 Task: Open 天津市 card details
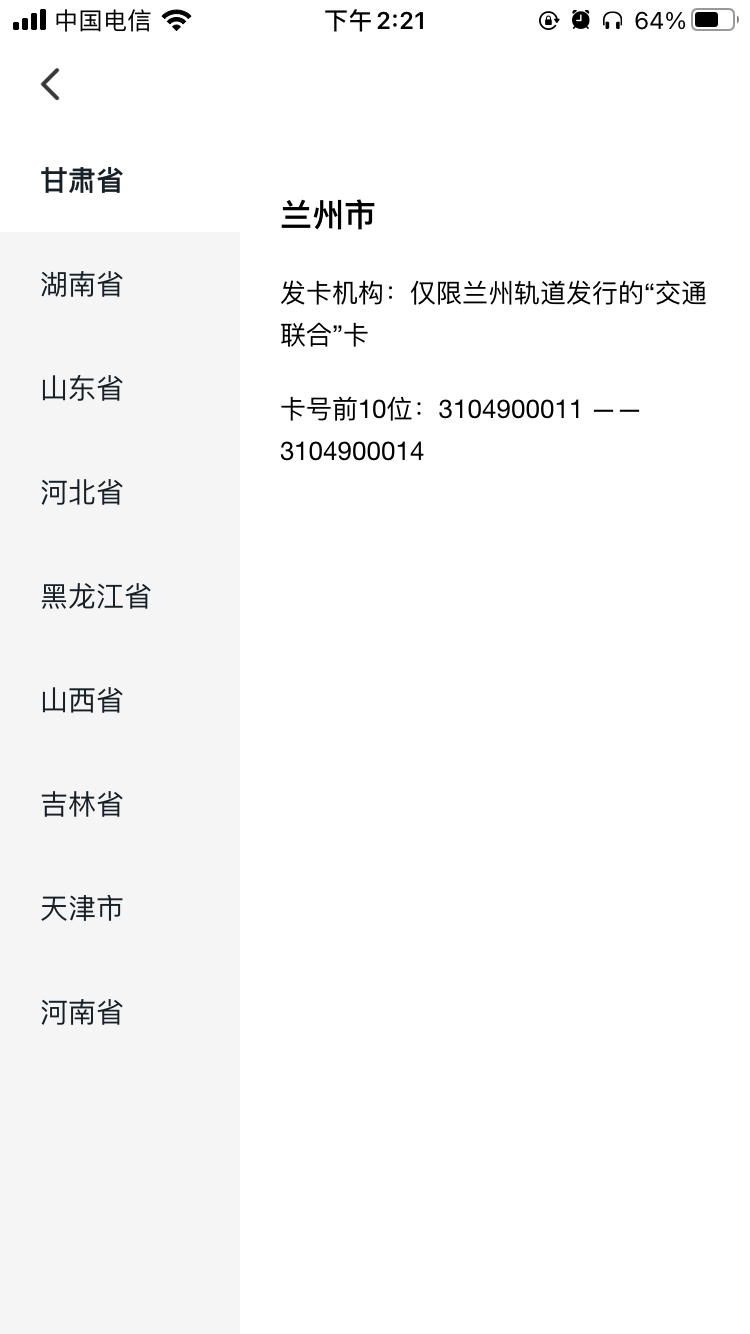81,909
